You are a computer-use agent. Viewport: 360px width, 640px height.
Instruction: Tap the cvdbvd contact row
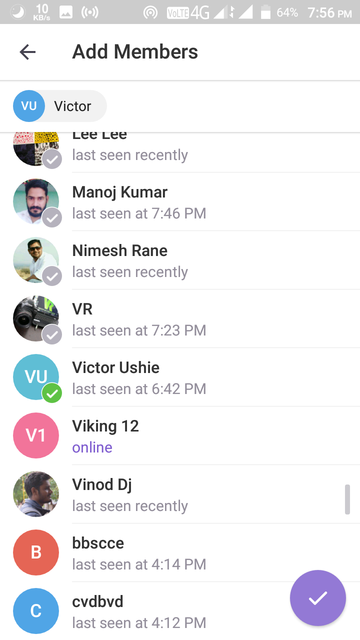point(180,611)
